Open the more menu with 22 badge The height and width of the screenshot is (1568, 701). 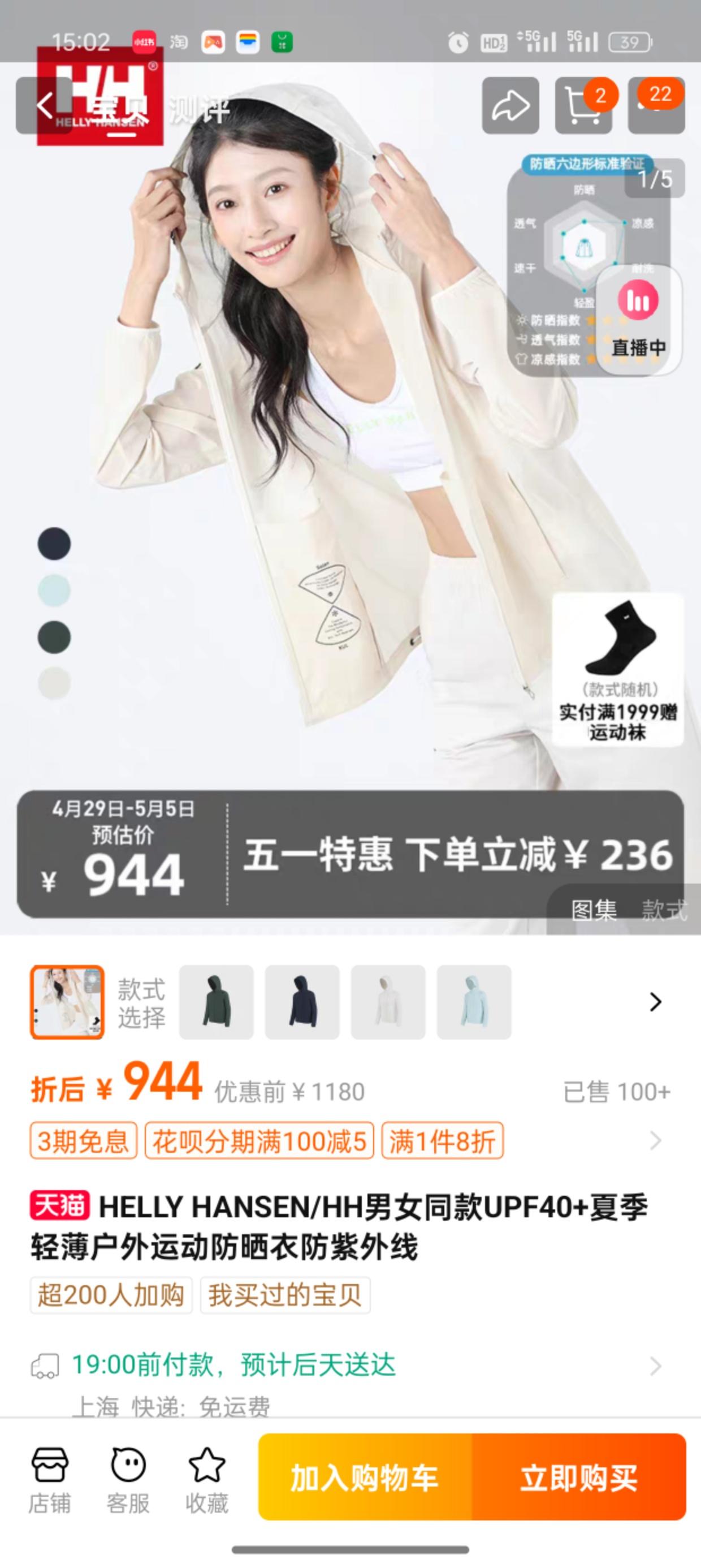[x=656, y=106]
